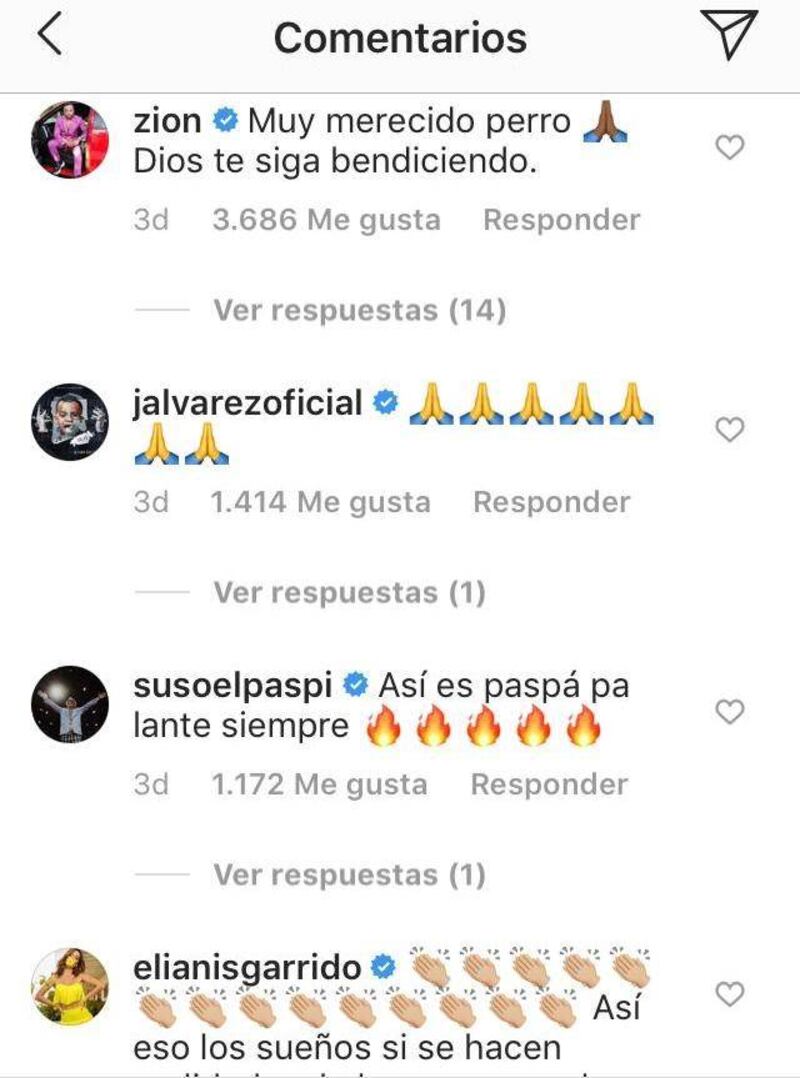Open zion's profile picture
800x1078 pixels.
[70, 139]
